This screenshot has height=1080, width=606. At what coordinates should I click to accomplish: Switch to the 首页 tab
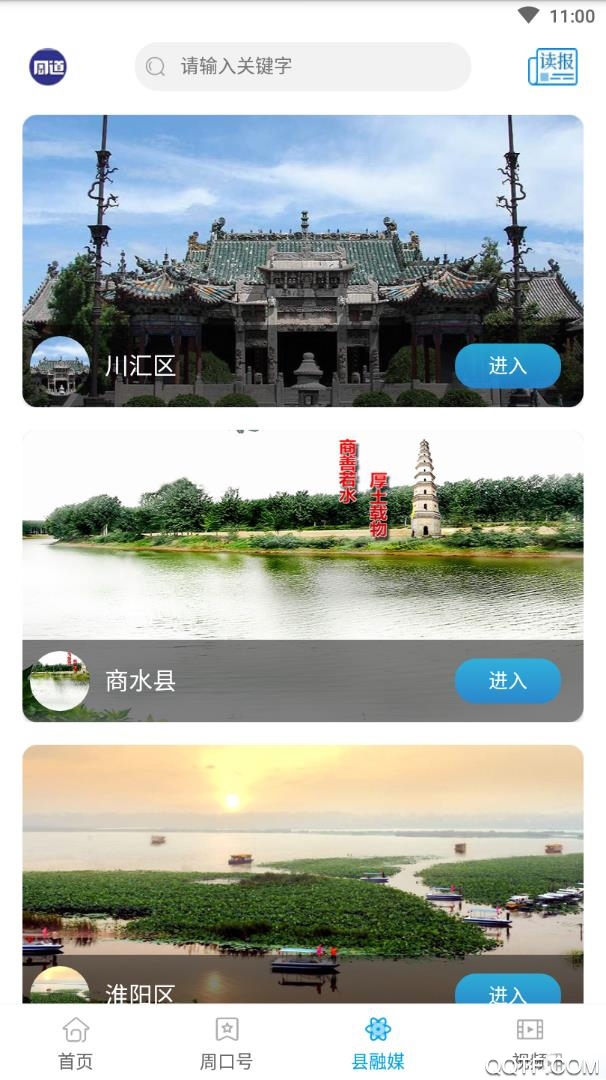[x=75, y=1044]
